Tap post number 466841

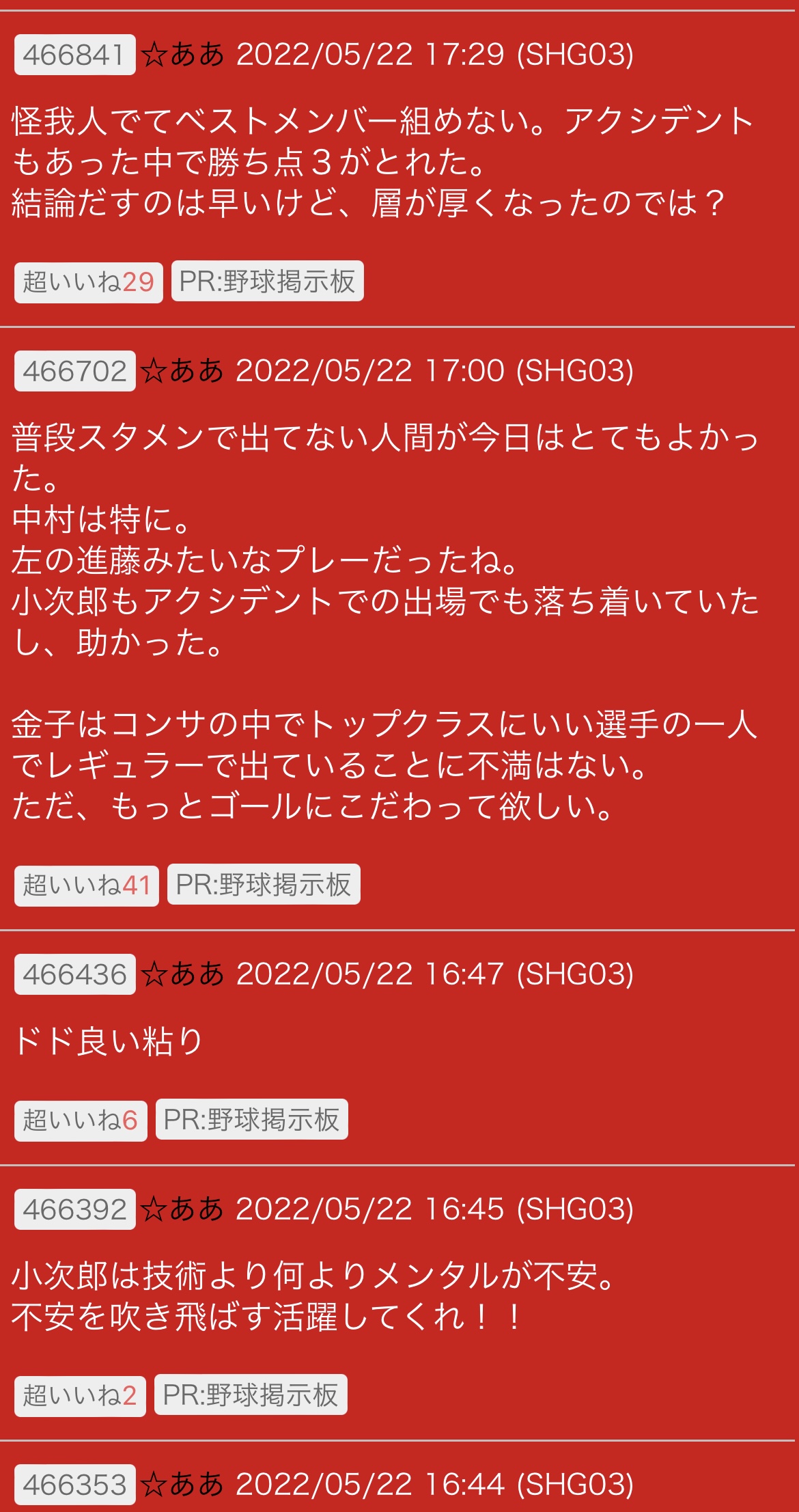[x=75, y=55]
